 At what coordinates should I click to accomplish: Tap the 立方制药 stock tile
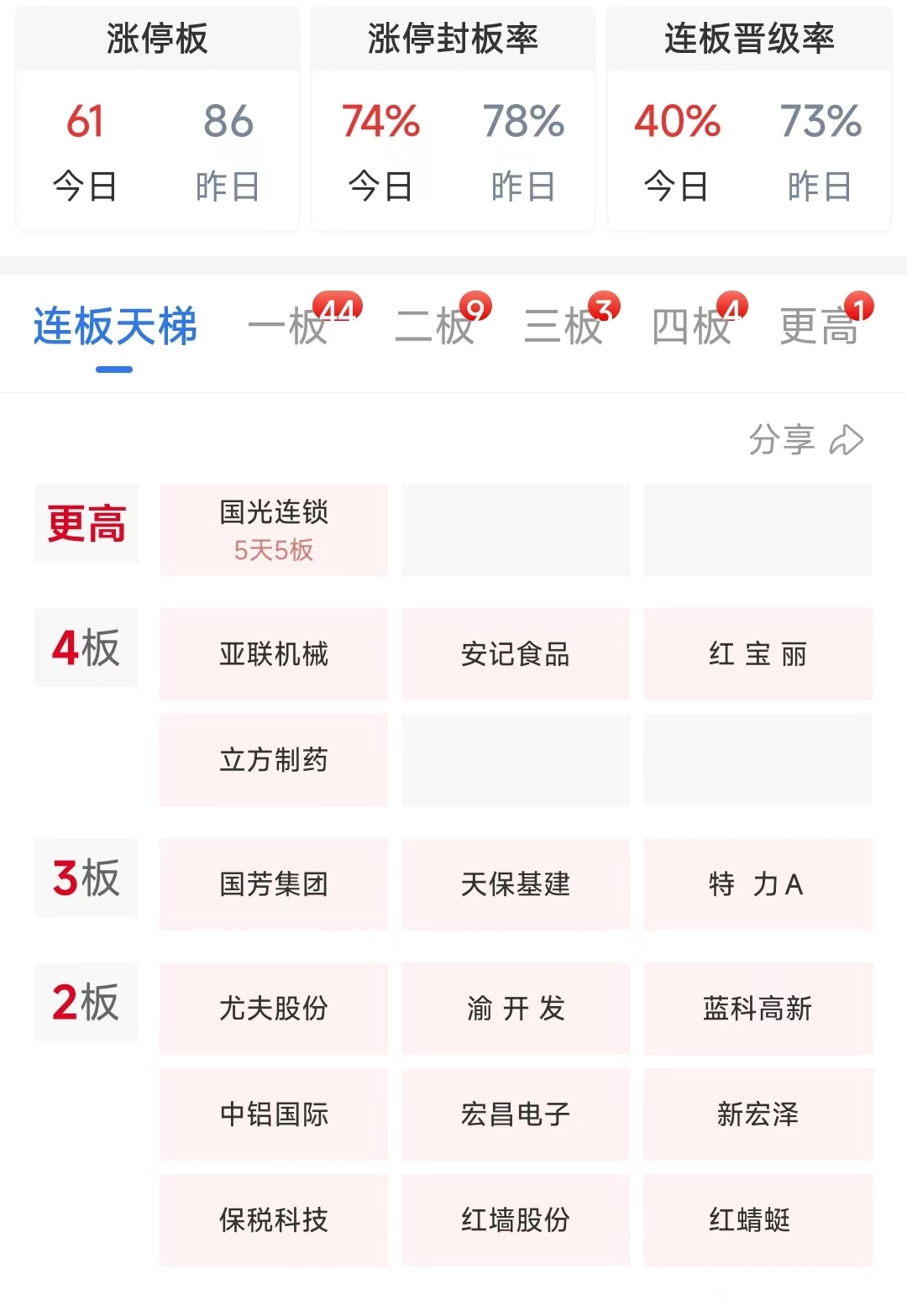[x=274, y=760]
